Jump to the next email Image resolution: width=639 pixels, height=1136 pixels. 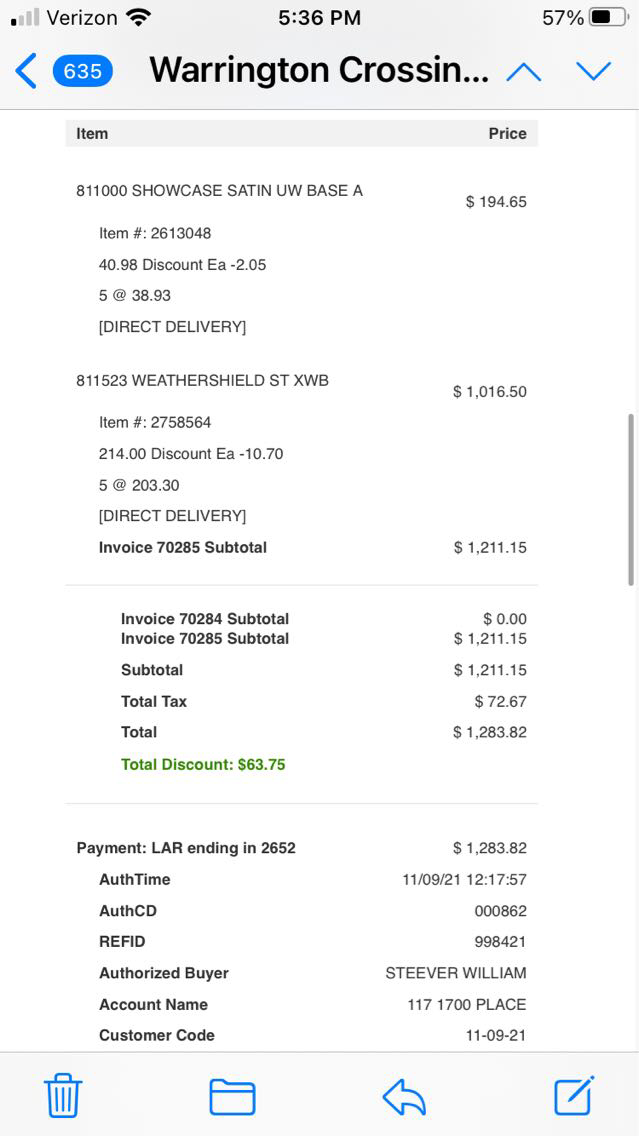click(x=593, y=71)
